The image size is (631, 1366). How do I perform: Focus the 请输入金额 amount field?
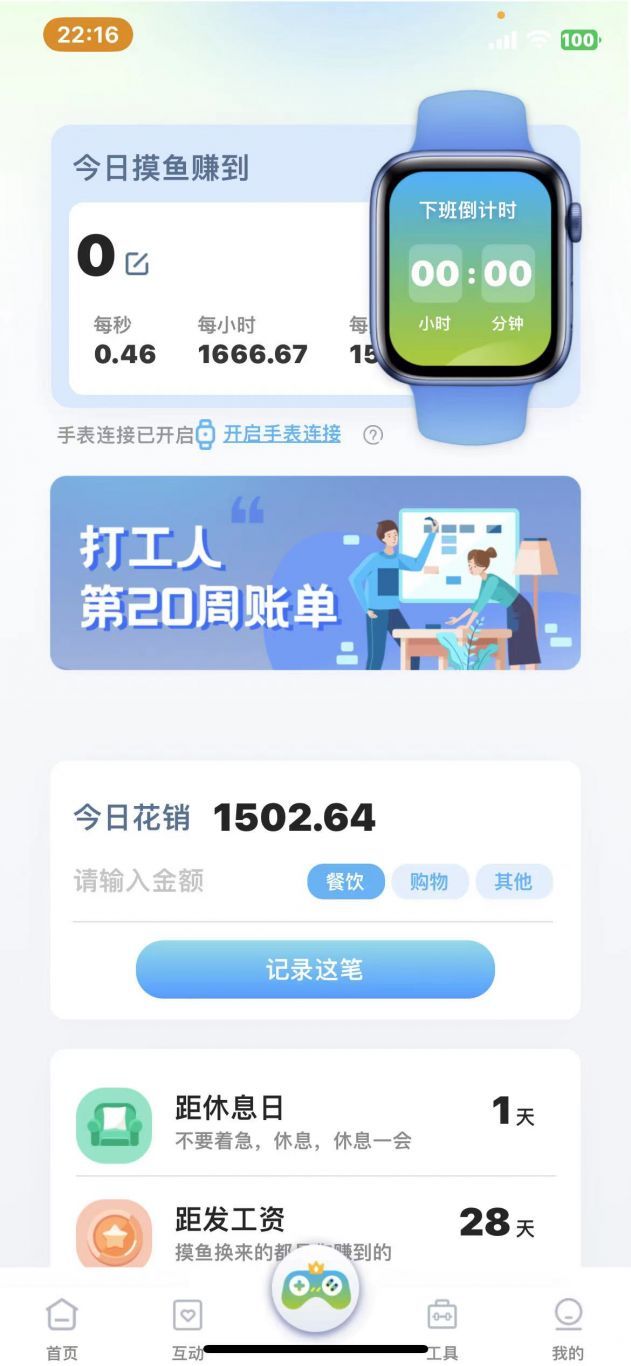(x=180, y=882)
